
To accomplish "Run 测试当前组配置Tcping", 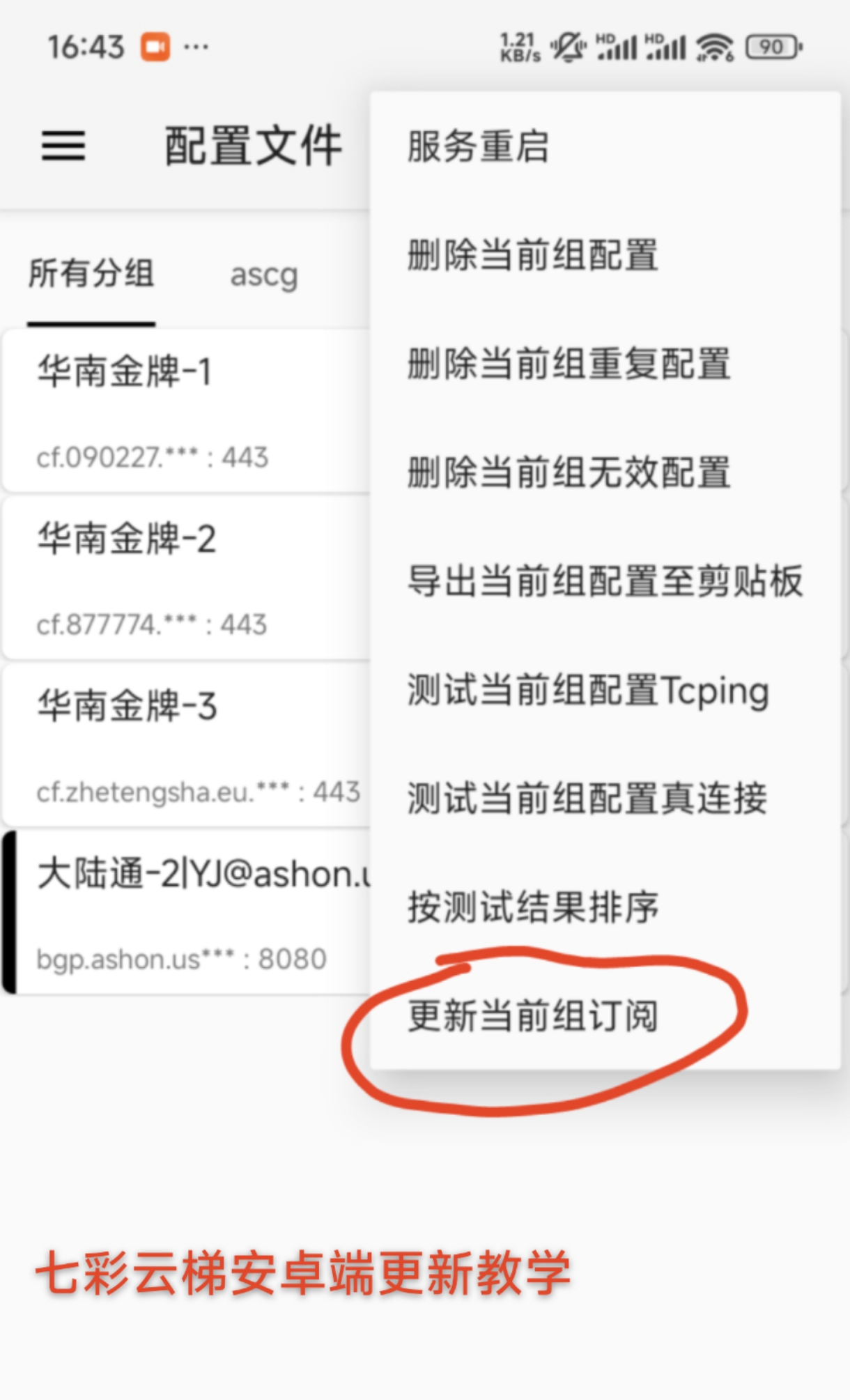I will coord(588,691).
